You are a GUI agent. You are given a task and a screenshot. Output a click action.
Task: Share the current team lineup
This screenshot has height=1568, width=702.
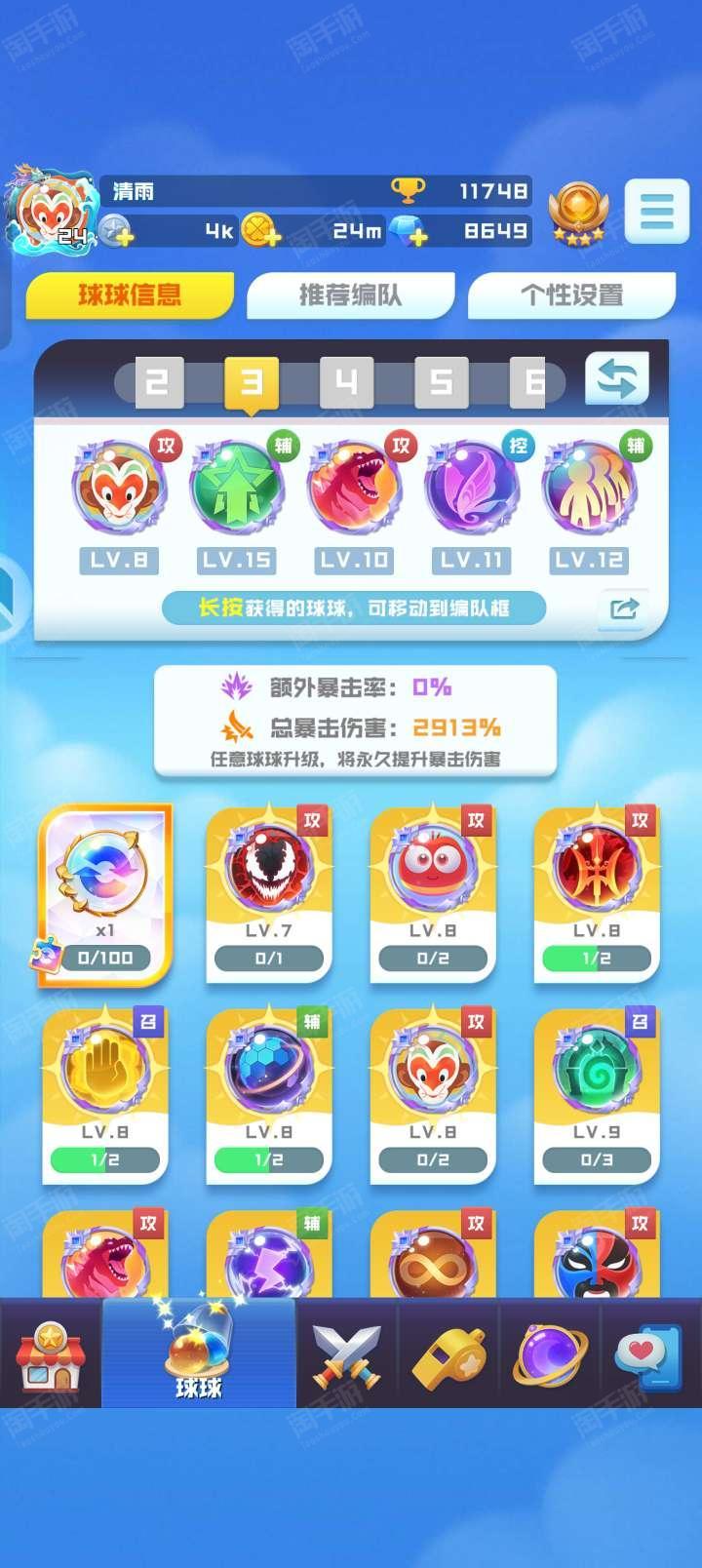pyautogui.click(x=624, y=608)
